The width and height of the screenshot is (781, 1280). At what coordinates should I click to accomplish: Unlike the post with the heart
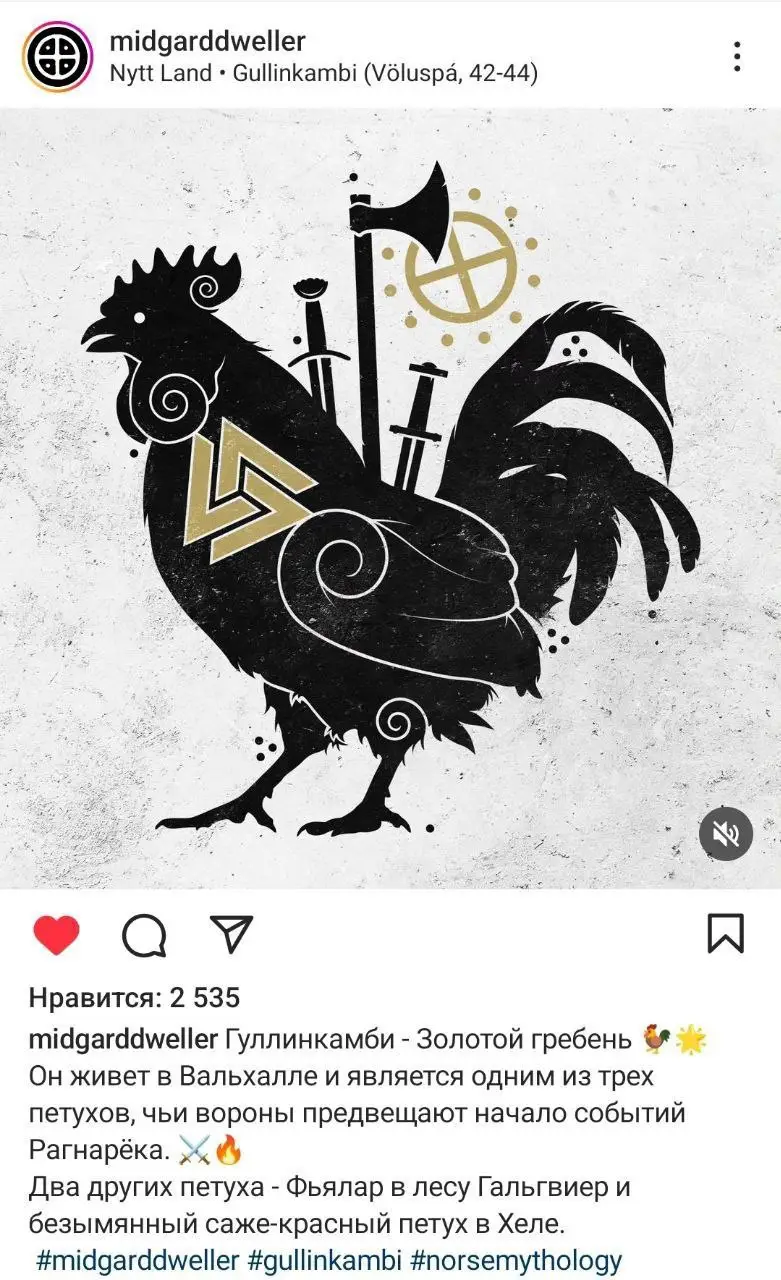pyautogui.click(x=56, y=935)
